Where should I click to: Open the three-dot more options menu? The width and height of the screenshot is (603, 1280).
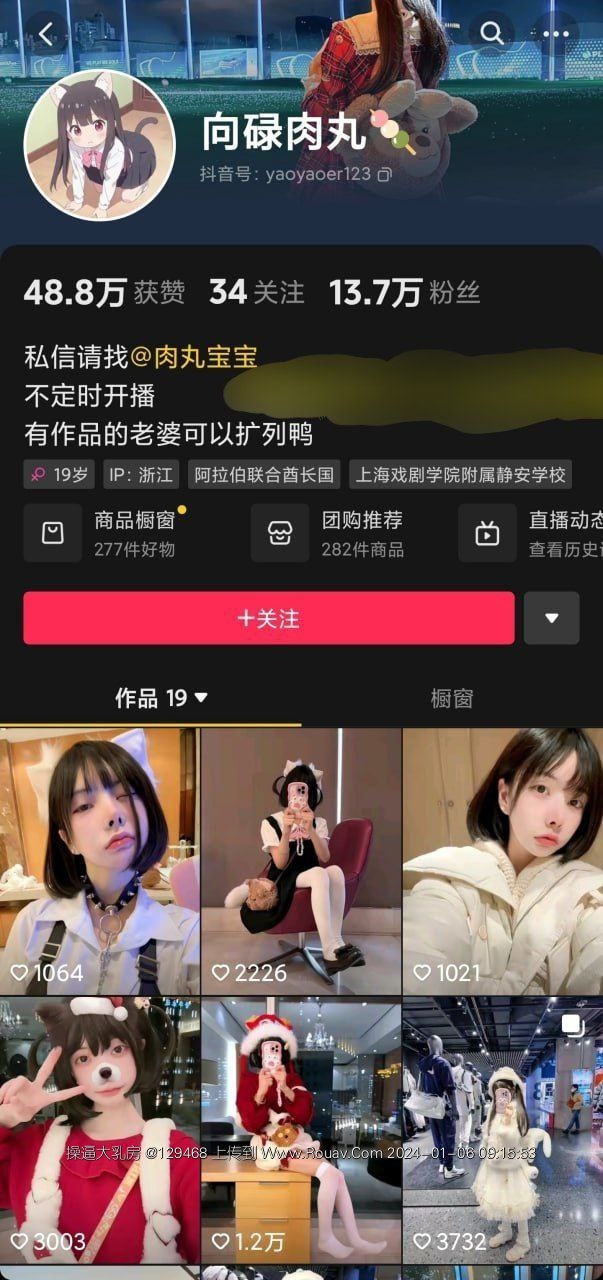(x=555, y=34)
